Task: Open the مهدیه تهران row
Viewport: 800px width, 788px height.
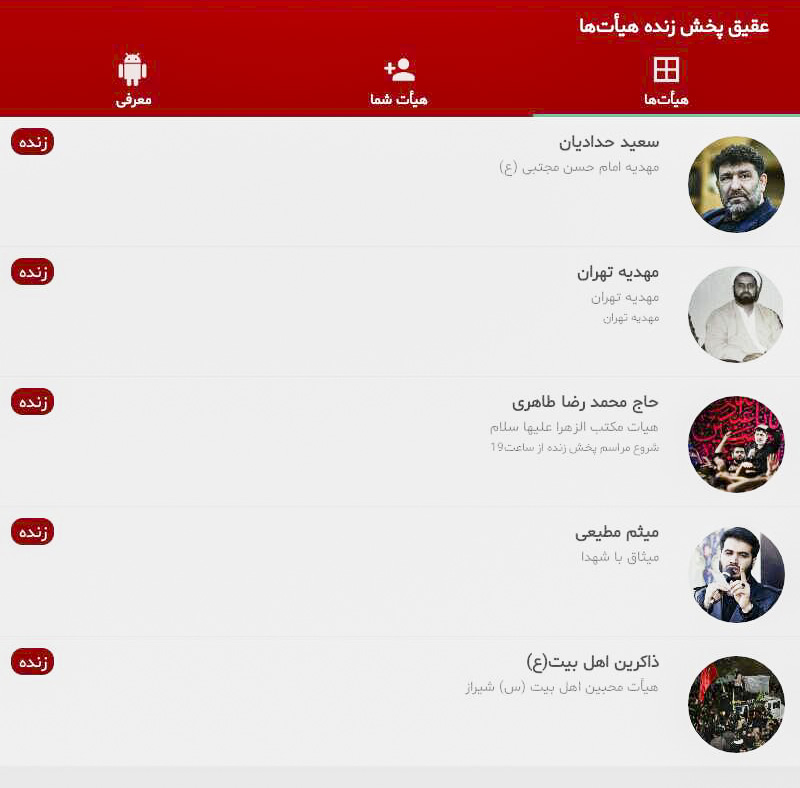Action: tap(400, 313)
